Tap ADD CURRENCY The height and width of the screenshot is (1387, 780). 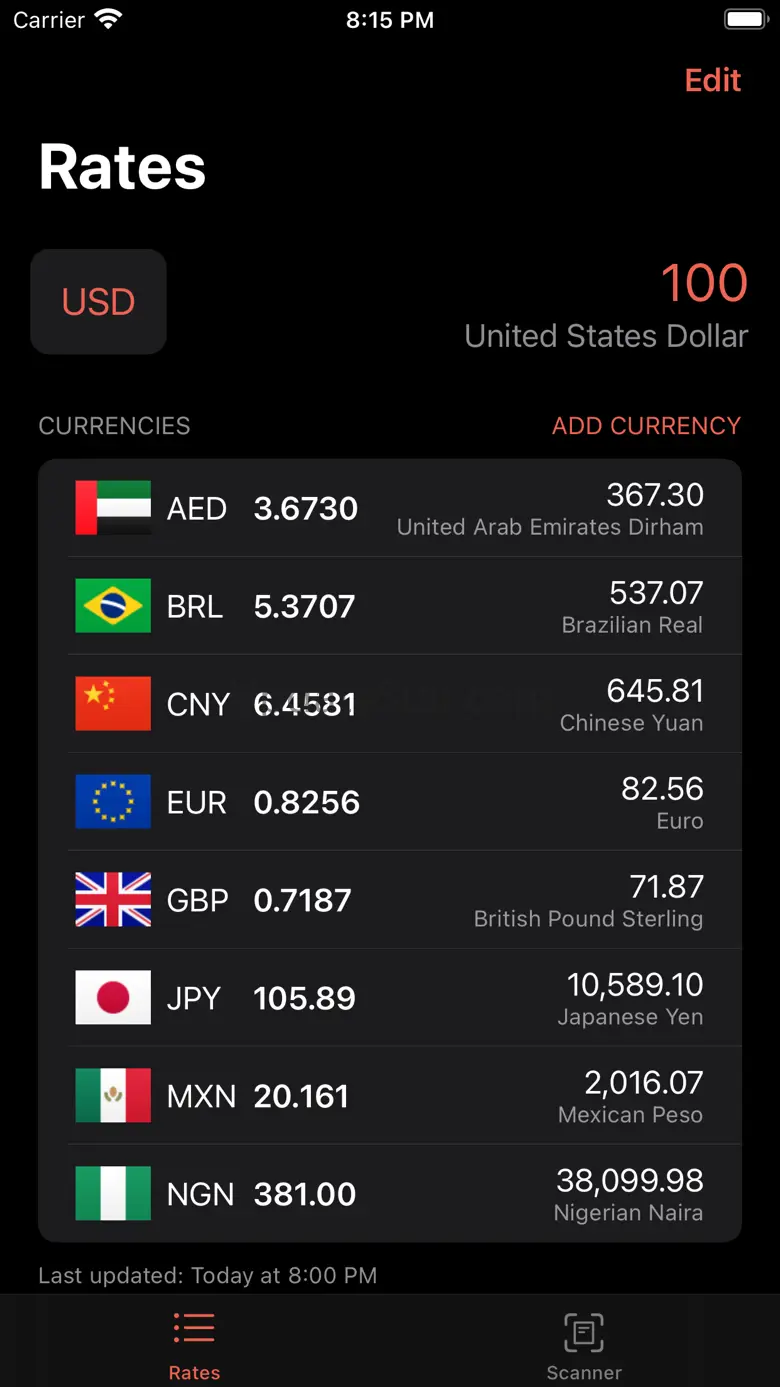coord(646,426)
